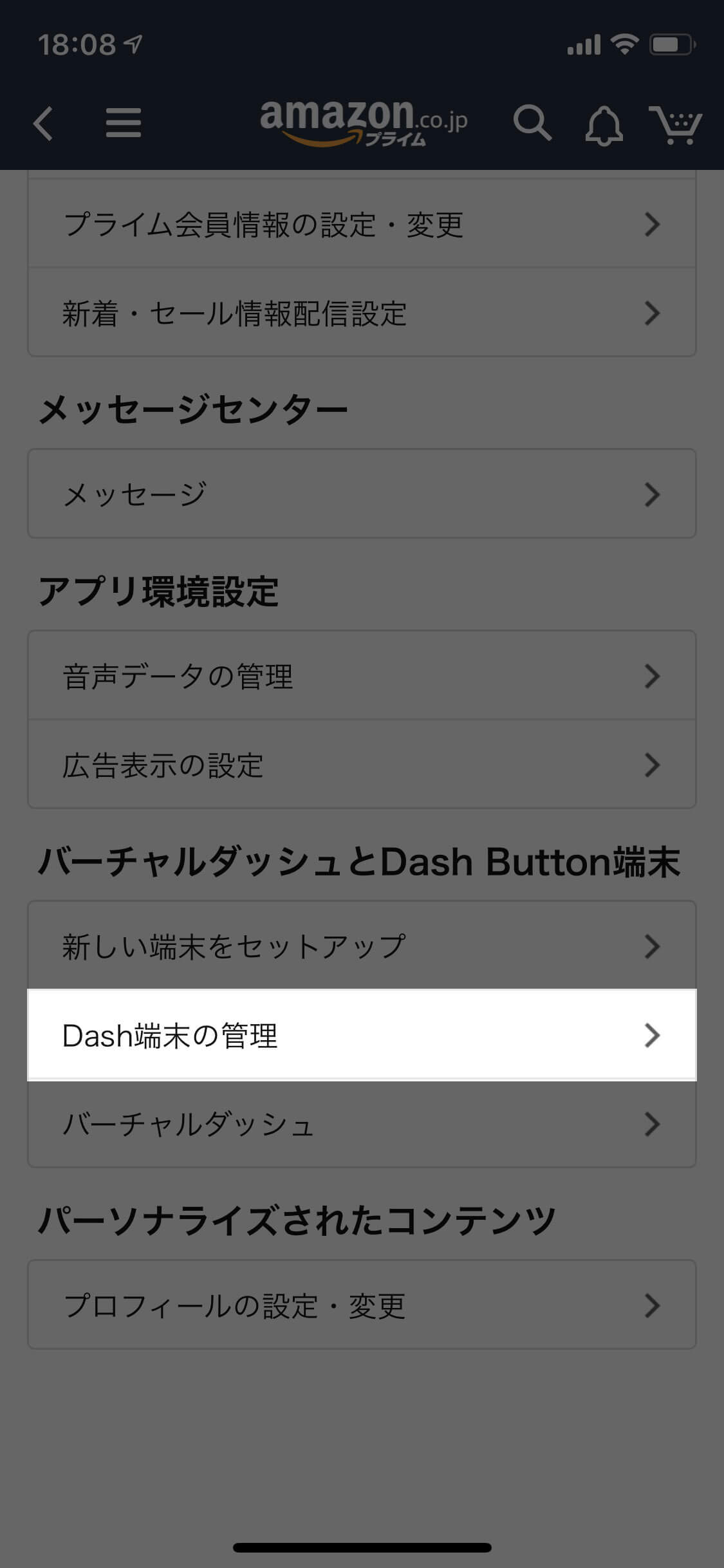
Task: Go back using the header arrow
Action: click(43, 123)
